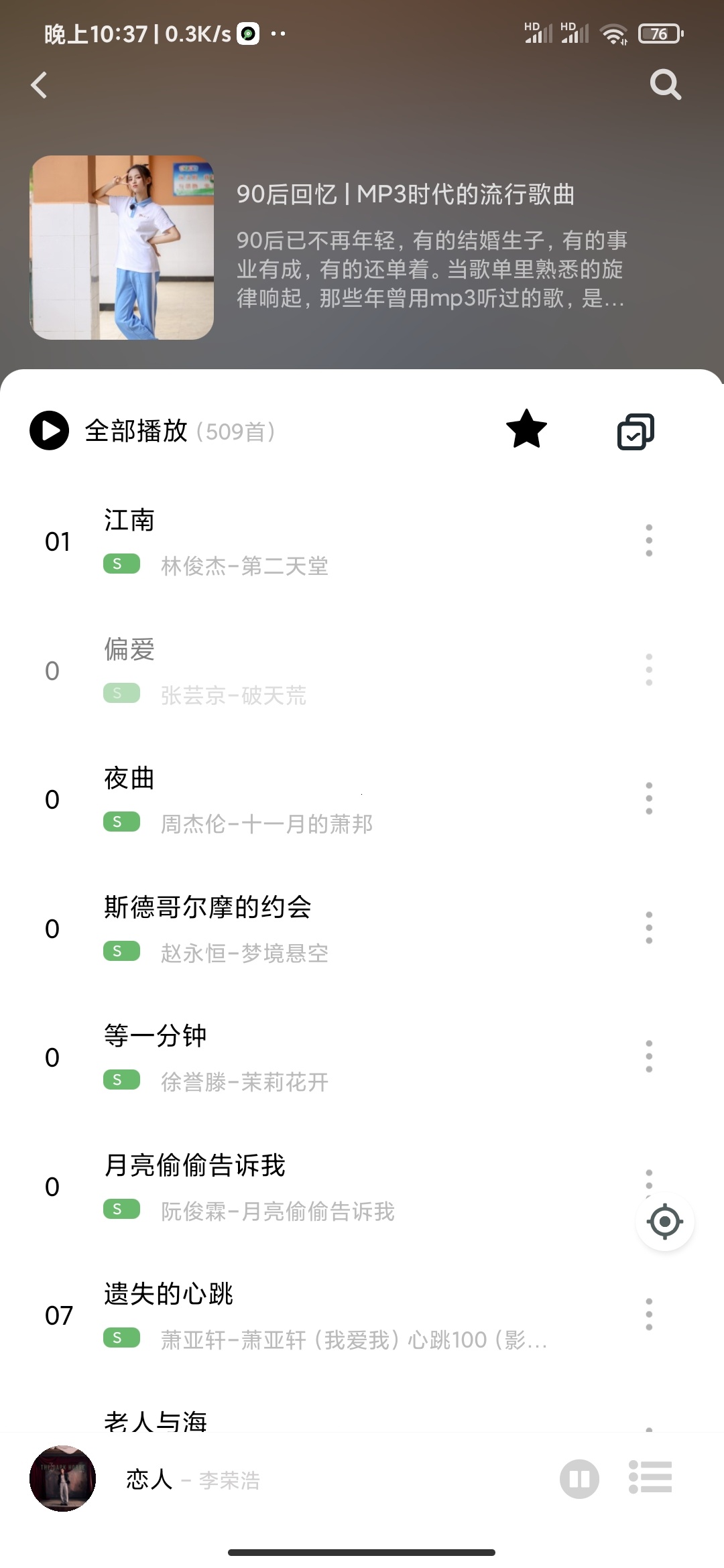Image resolution: width=724 pixels, height=1568 pixels.
Task: Go back to the previous page
Action: (x=40, y=85)
